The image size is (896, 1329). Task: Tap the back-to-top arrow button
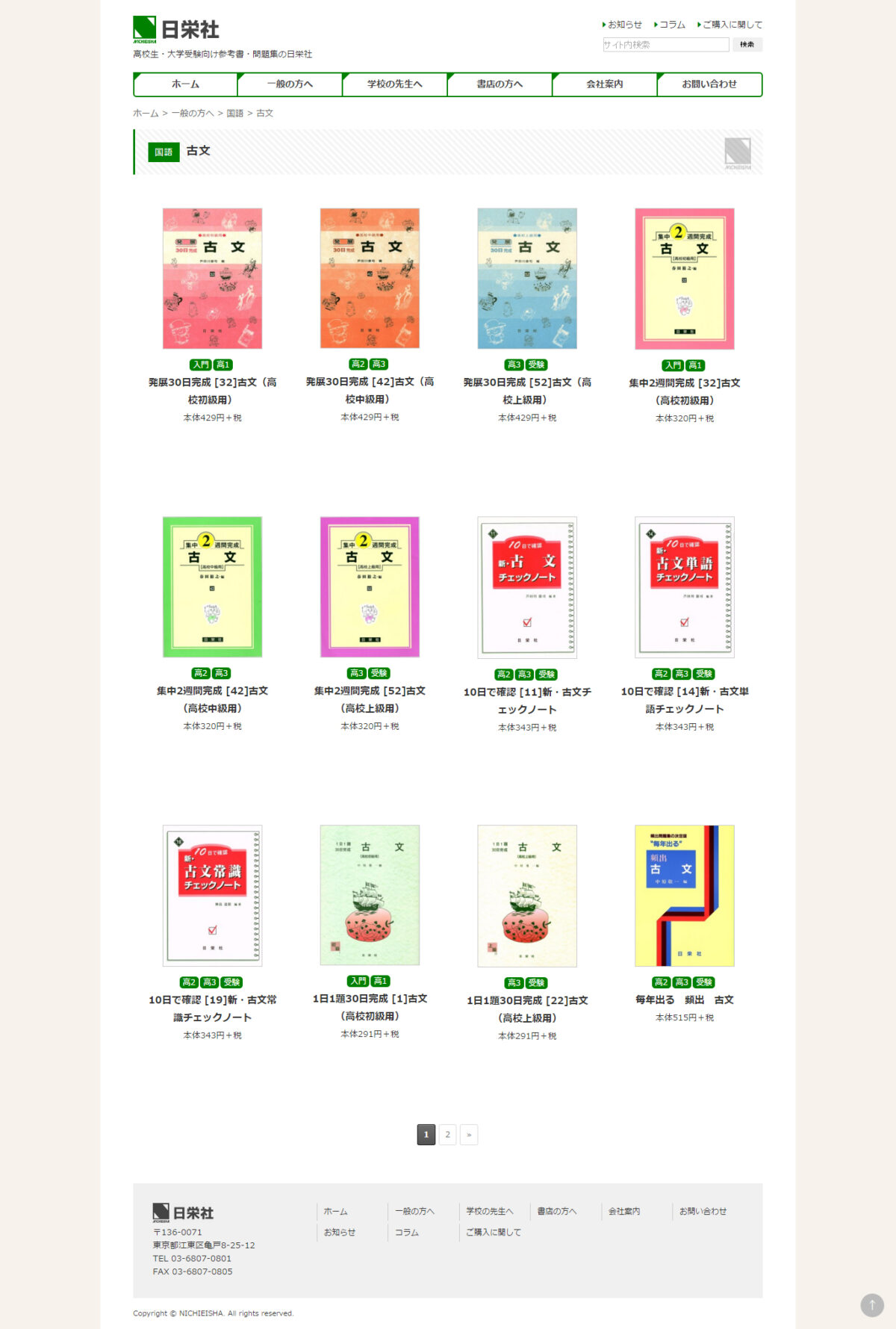coord(871,1304)
